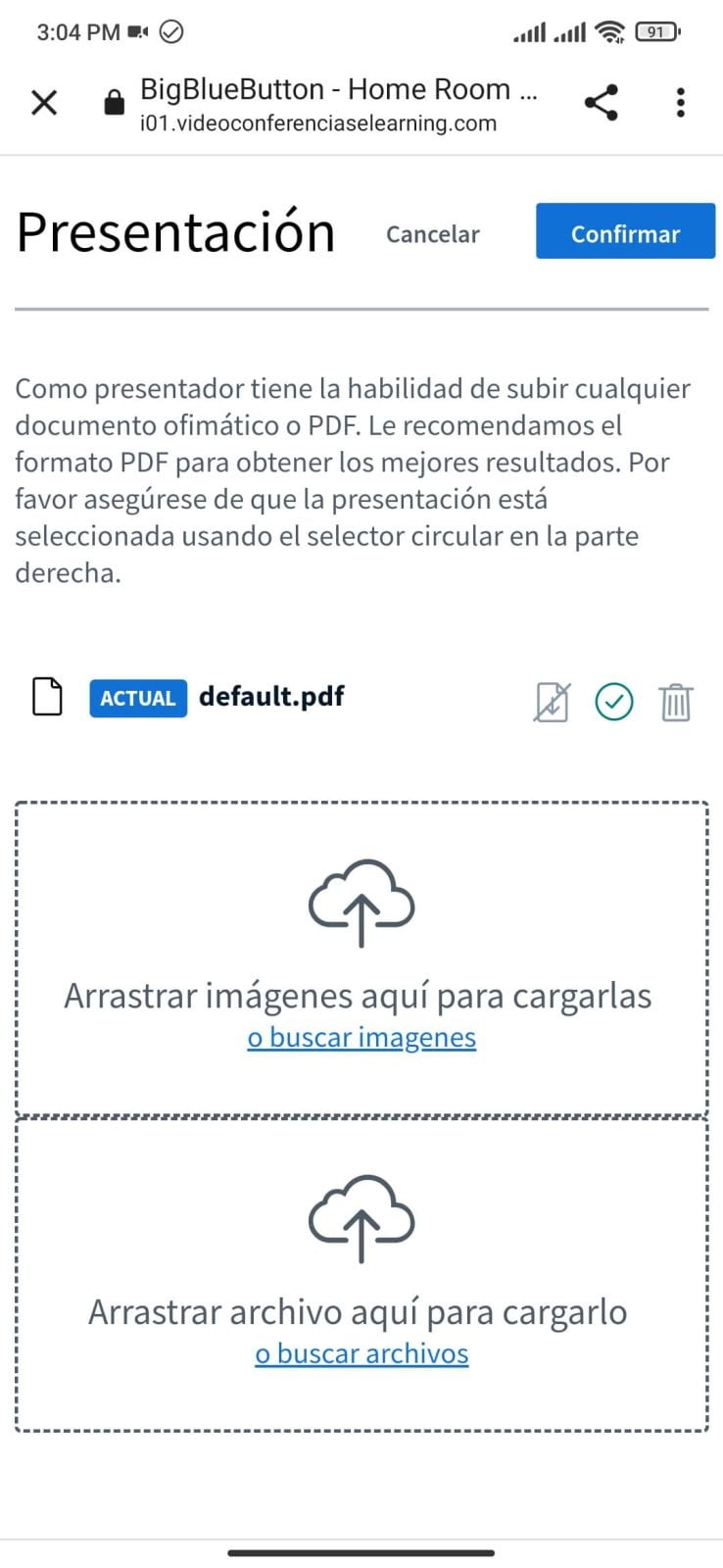Select default.pdf with the circular checkmark
The height and width of the screenshot is (1568, 723).
[x=614, y=702]
